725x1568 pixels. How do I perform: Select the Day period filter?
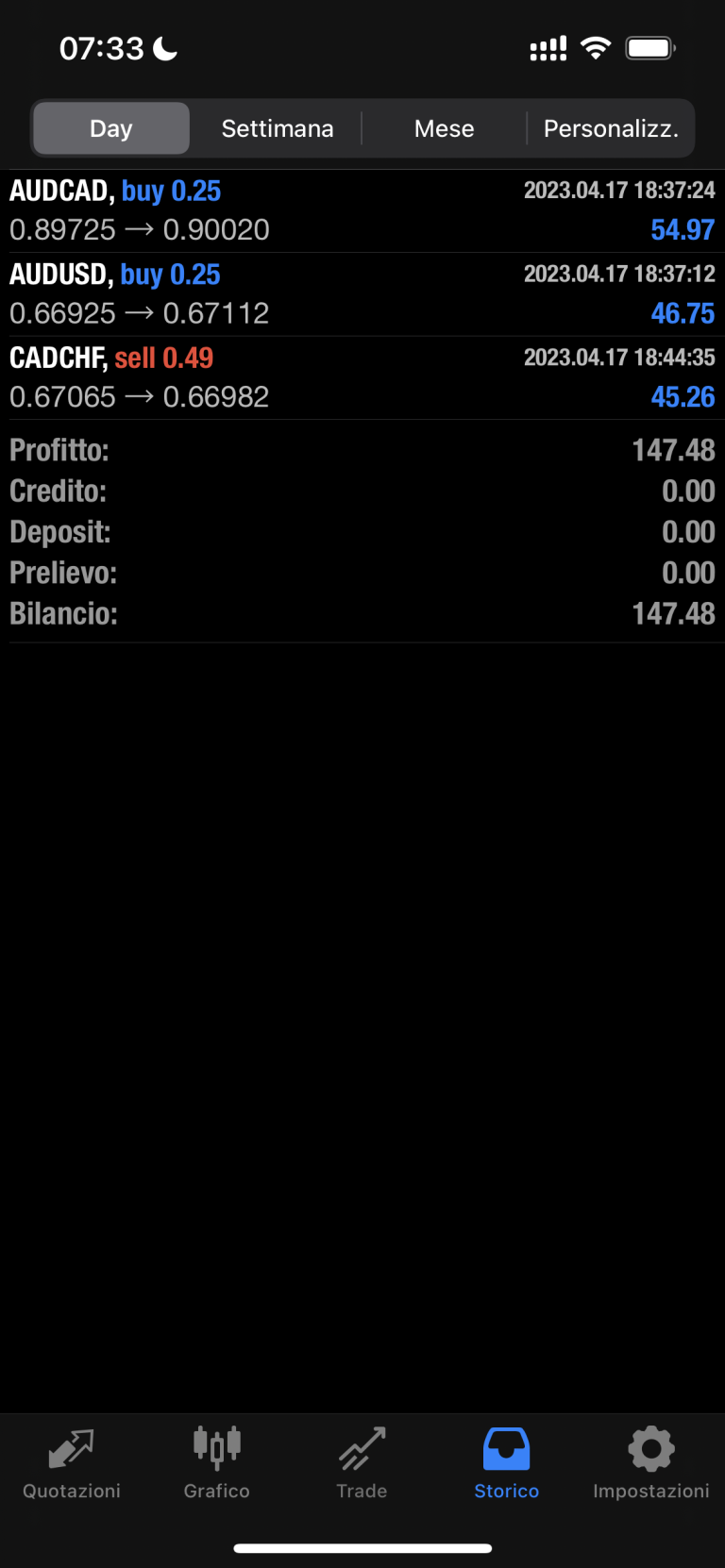[111, 128]
